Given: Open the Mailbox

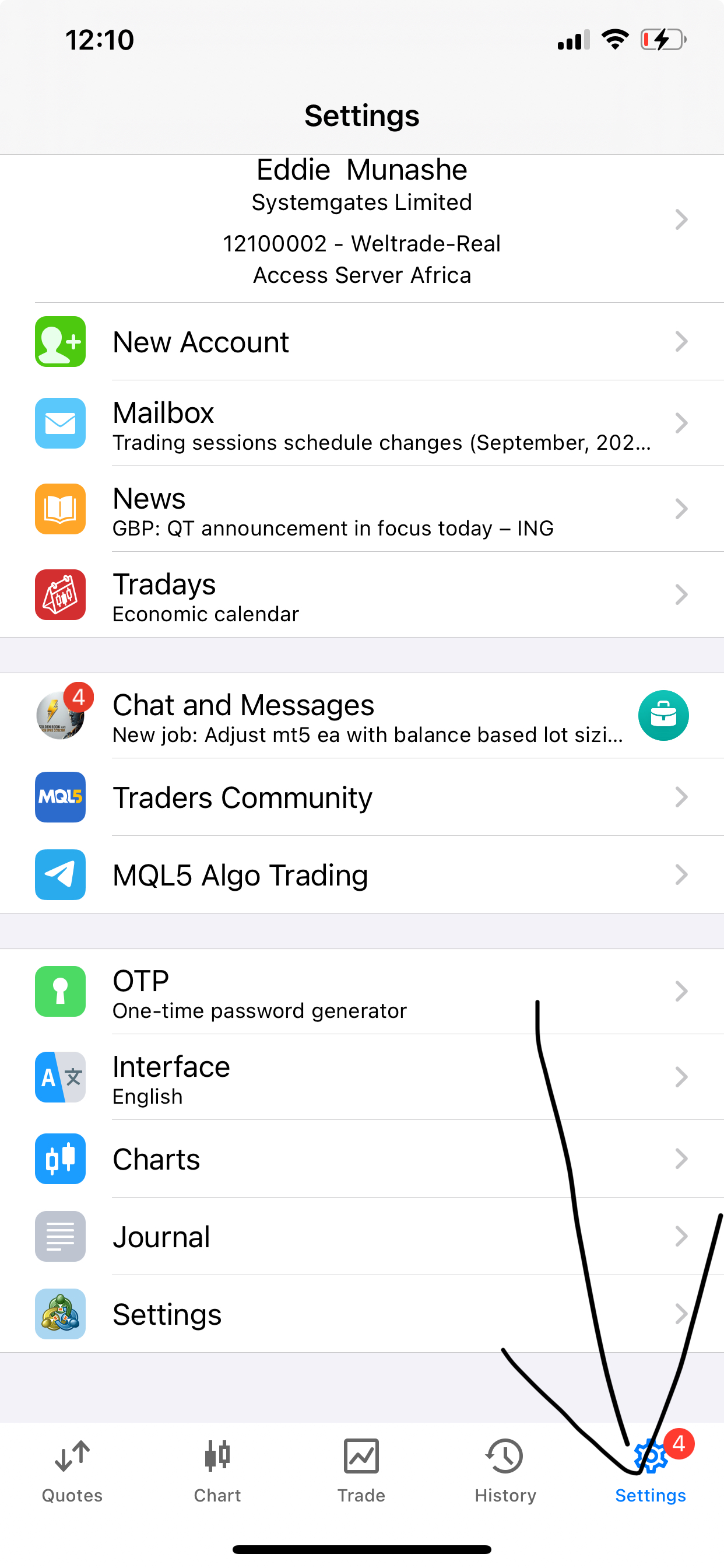Looking at the screenshot, I should pyautogui.click(x=361, y=423).
